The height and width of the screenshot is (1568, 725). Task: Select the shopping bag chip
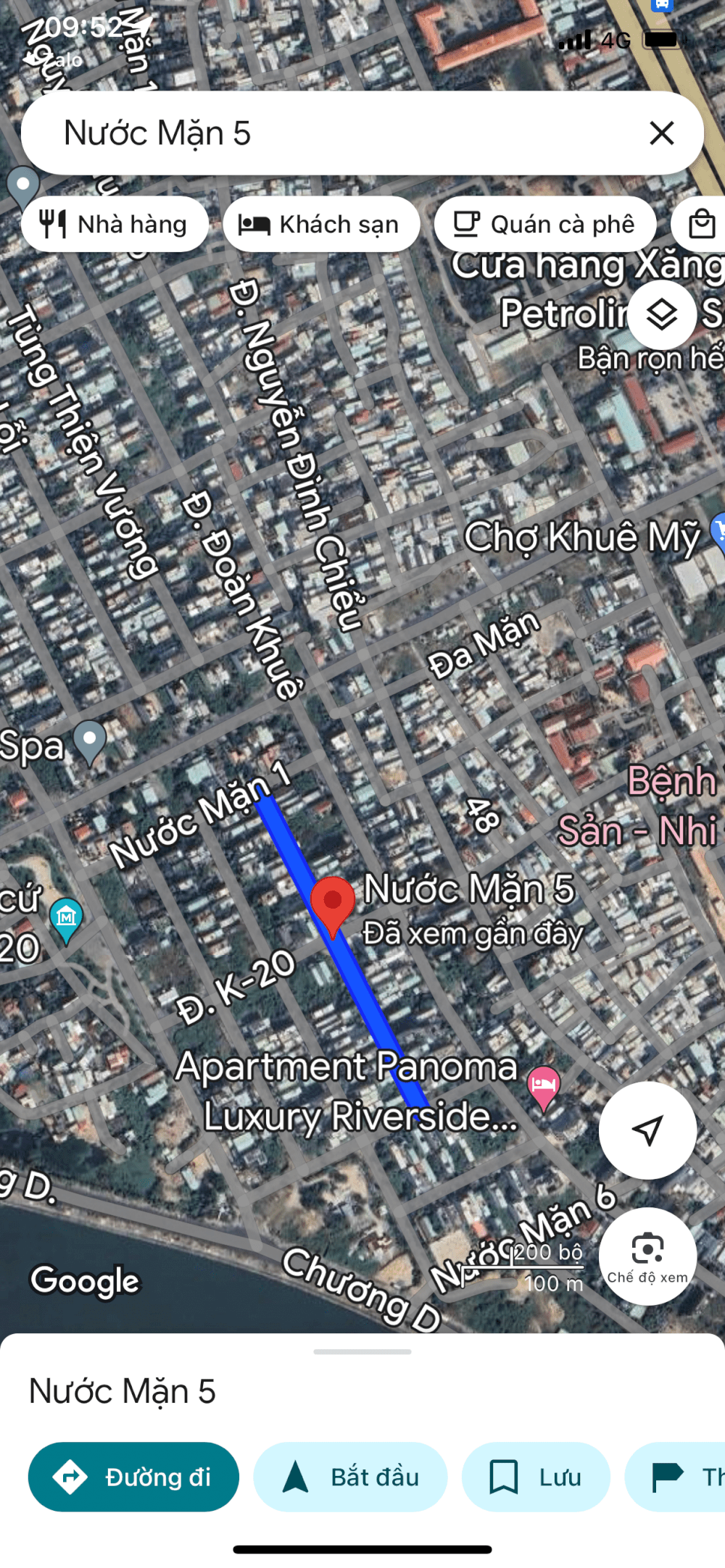coord(700,225)
